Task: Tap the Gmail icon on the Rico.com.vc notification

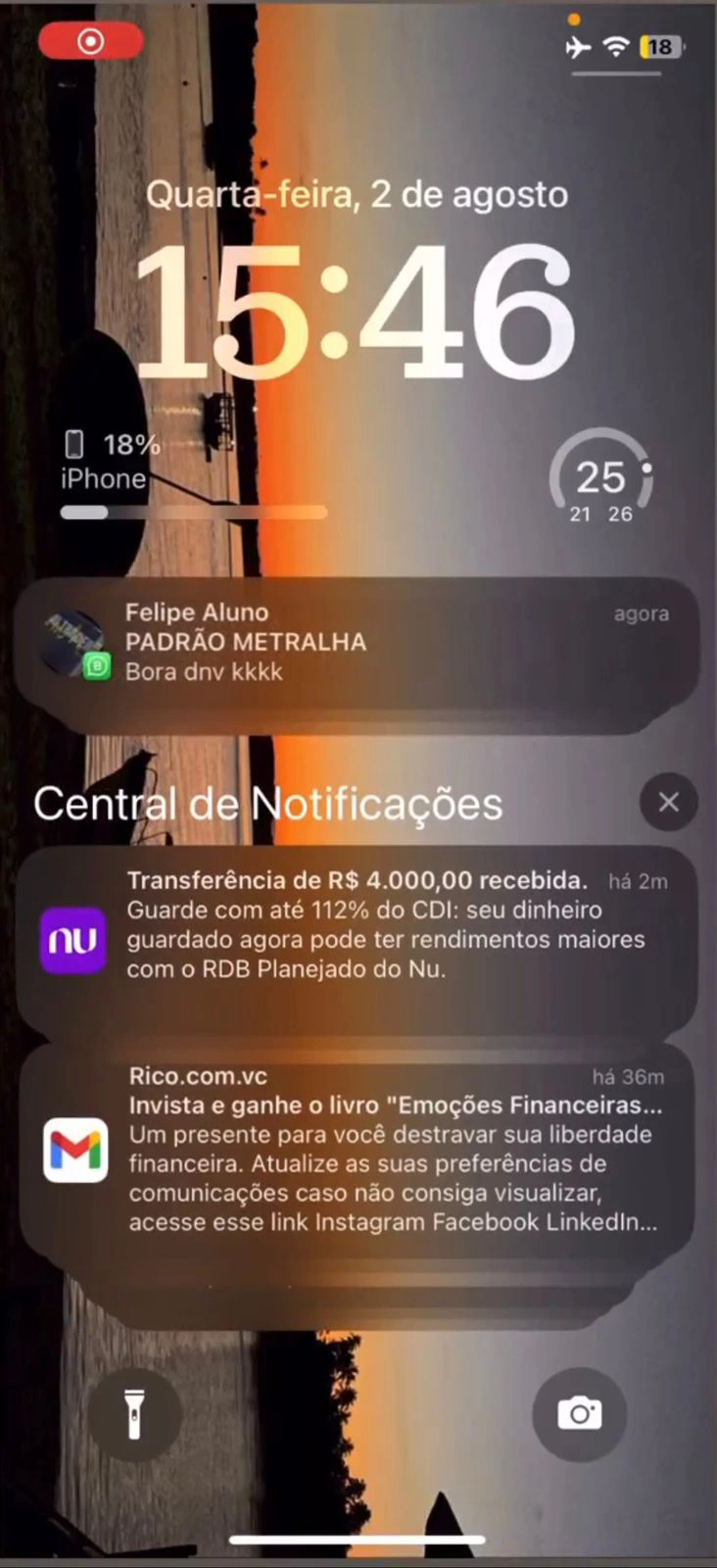Action: (75, 1151)
